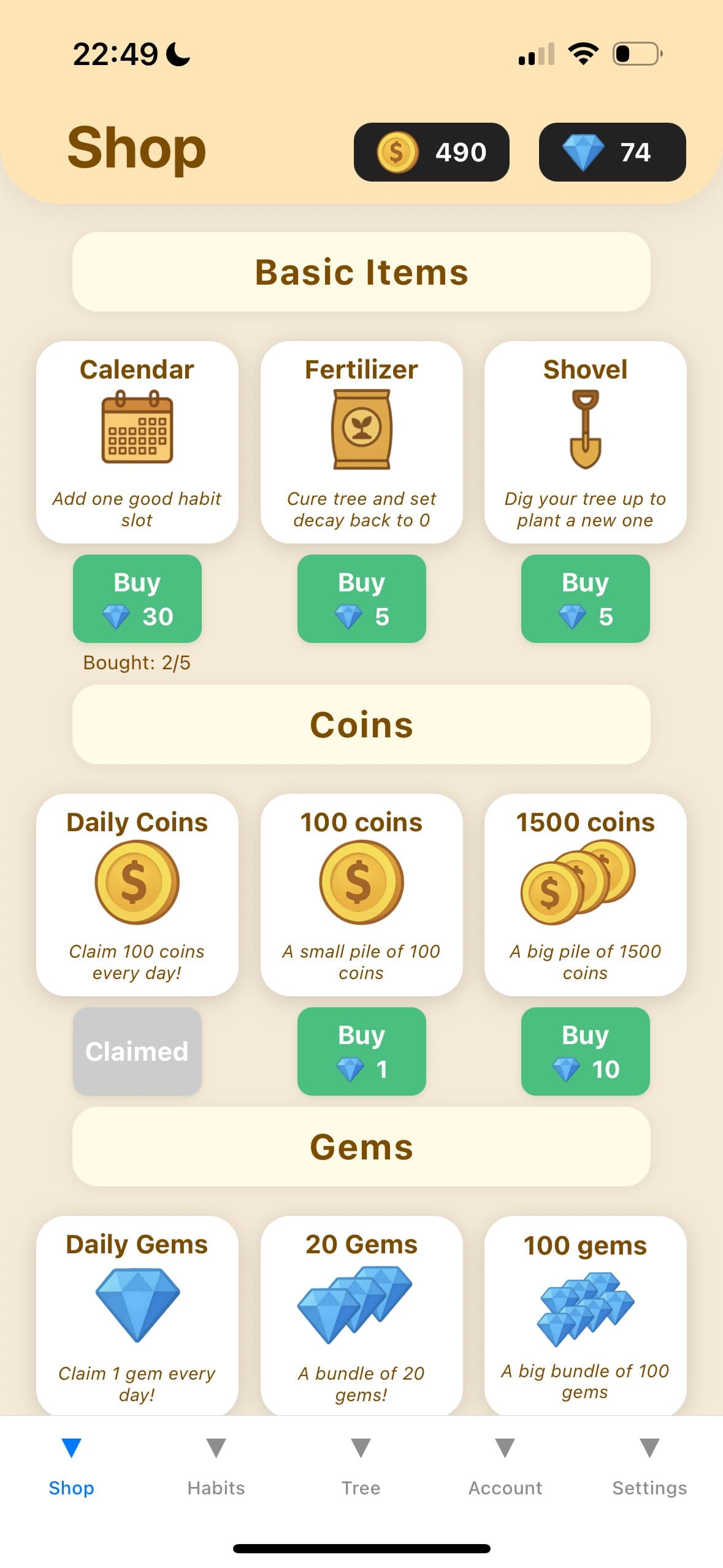
Task: Tap the Claimed daily coins button
Action: coord(137,1051)
